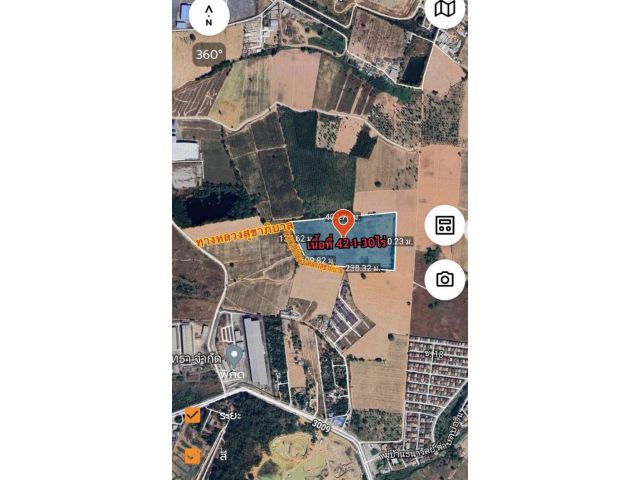Tap the red pin on the marked plot
This screenshot has height=480, width=640.
(x=343, y=222)
